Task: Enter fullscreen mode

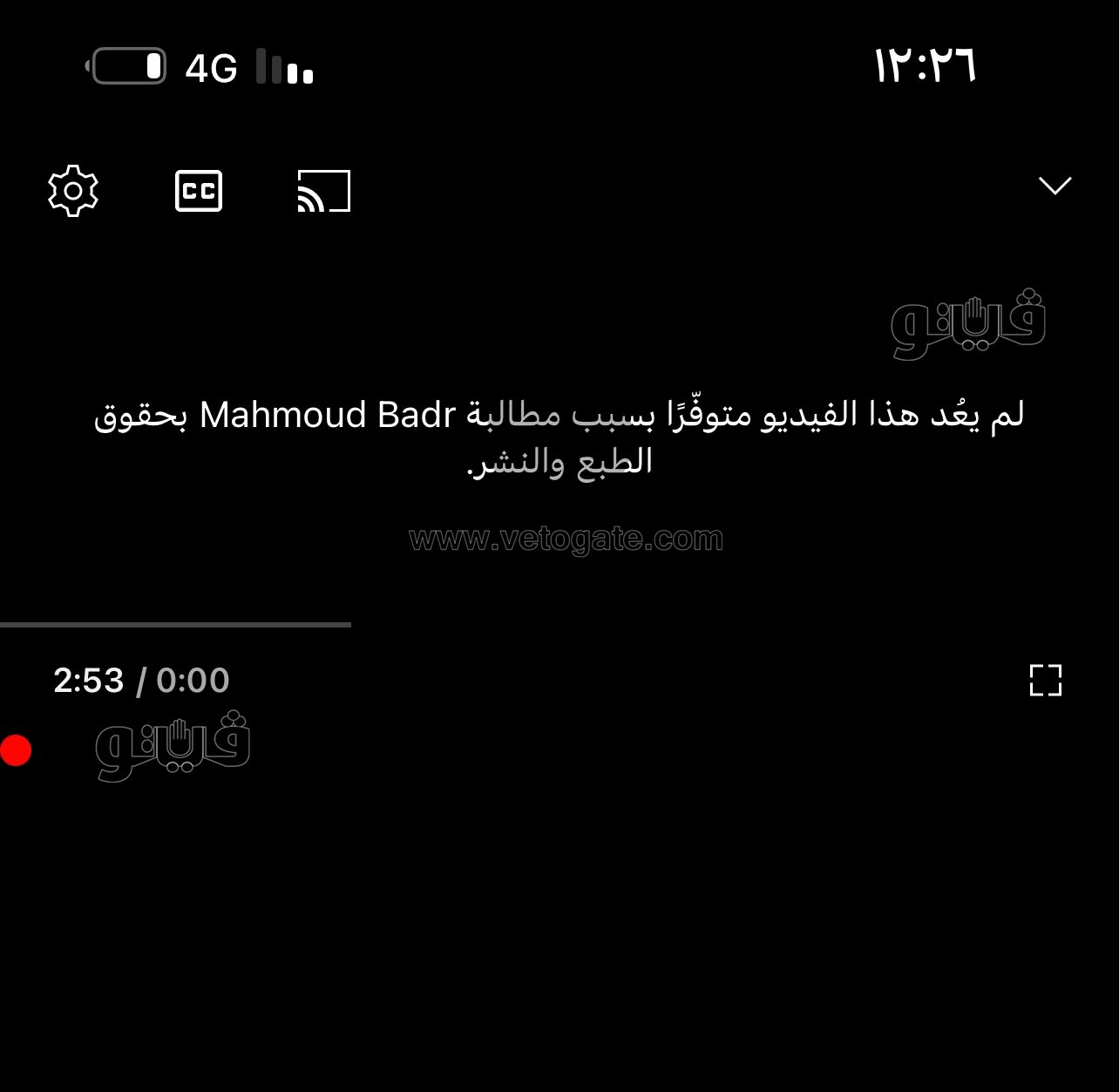Action: click(1045, 680)
